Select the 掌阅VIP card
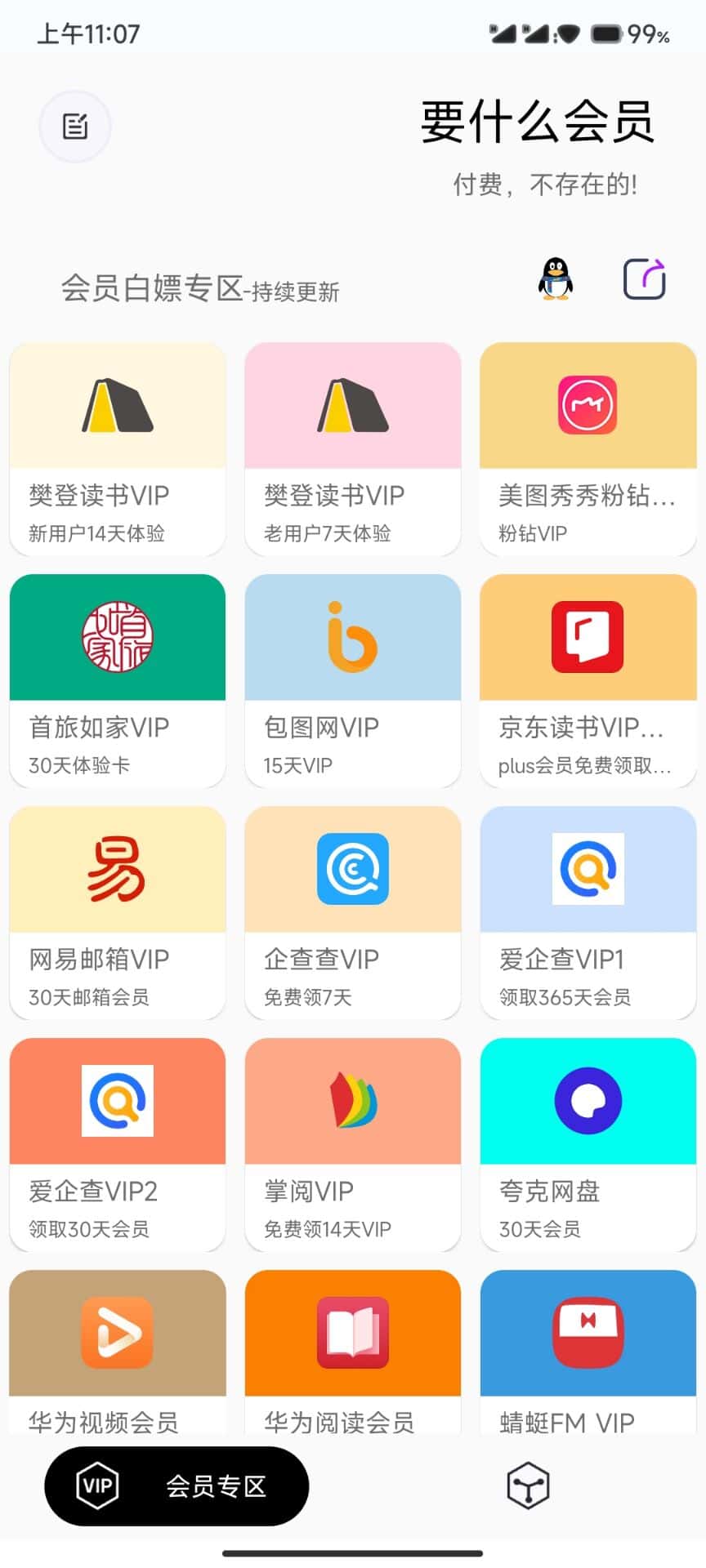 [353, 1144]
